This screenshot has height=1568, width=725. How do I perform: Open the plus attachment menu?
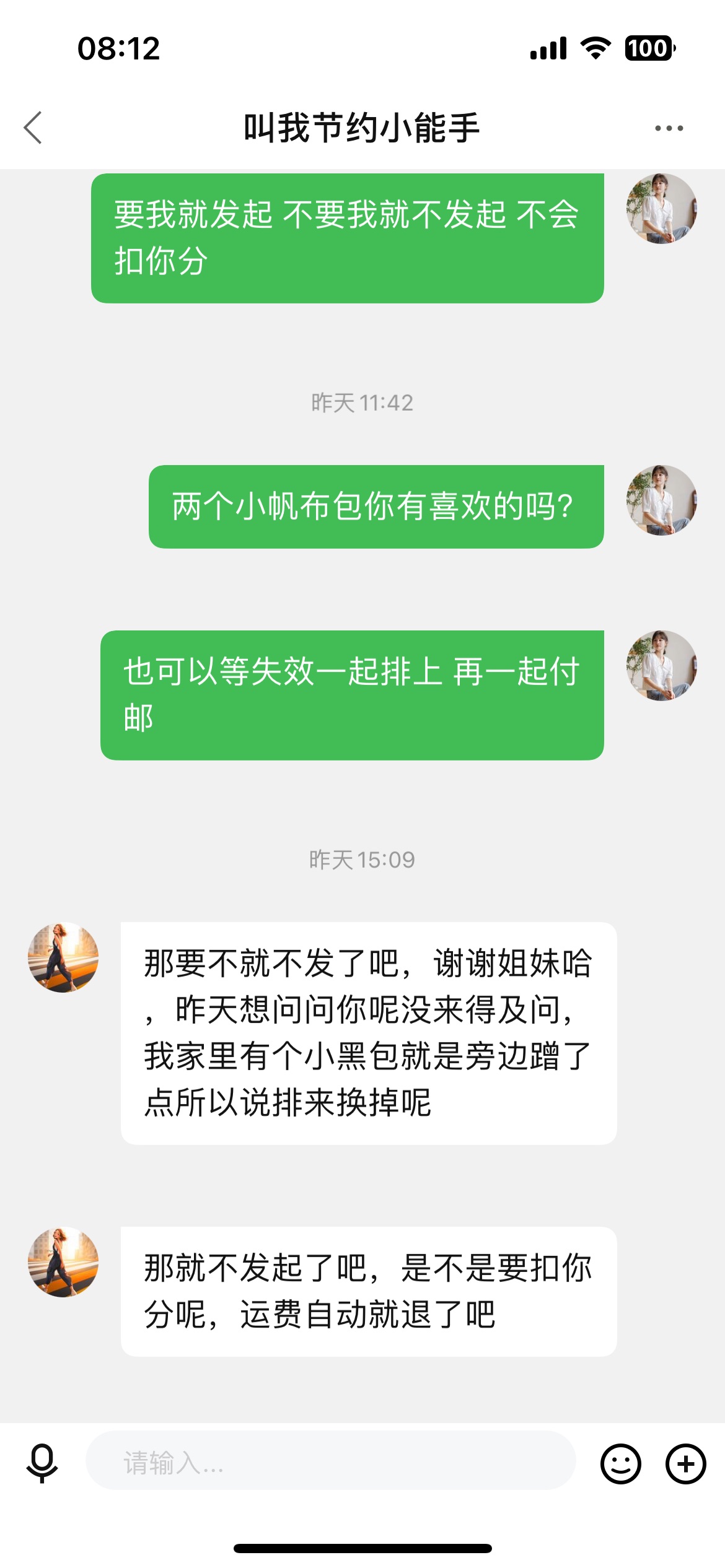[685, 1464]
